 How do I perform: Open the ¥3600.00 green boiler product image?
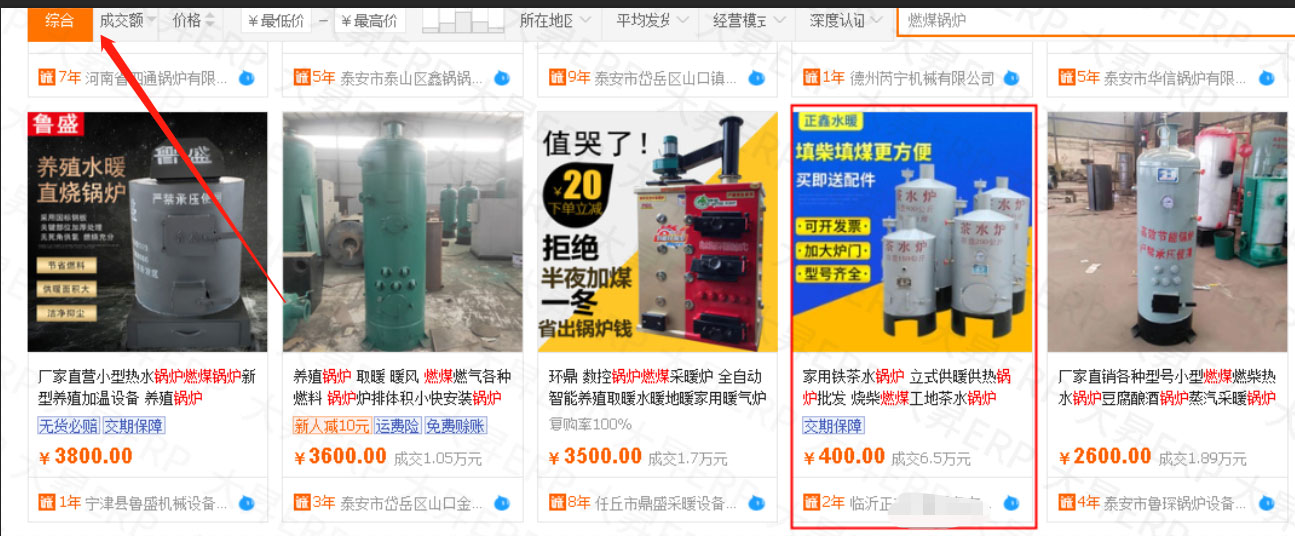click(402, 232)
